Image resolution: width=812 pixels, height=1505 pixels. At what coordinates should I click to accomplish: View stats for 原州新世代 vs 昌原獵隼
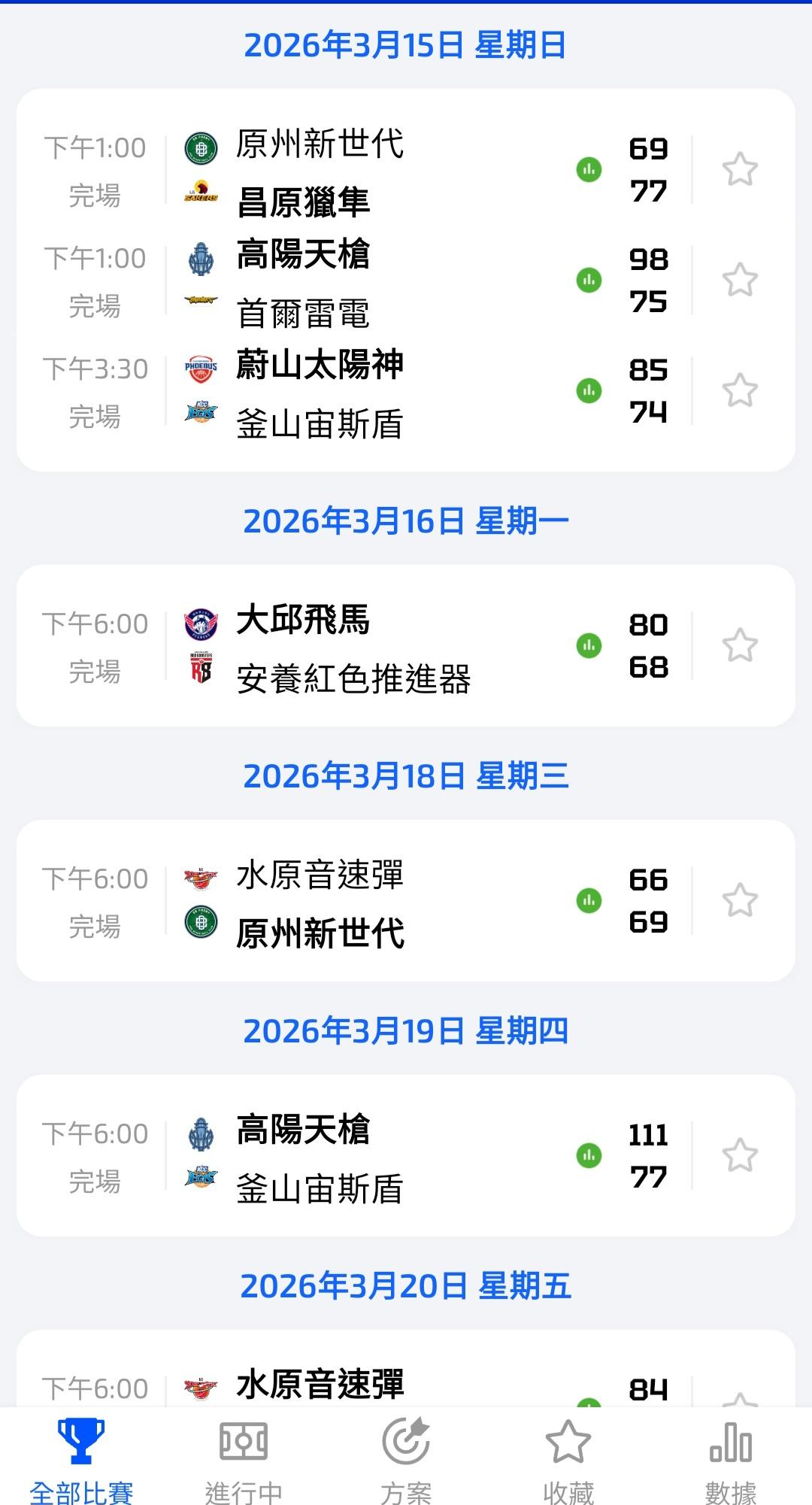point(589,169)
